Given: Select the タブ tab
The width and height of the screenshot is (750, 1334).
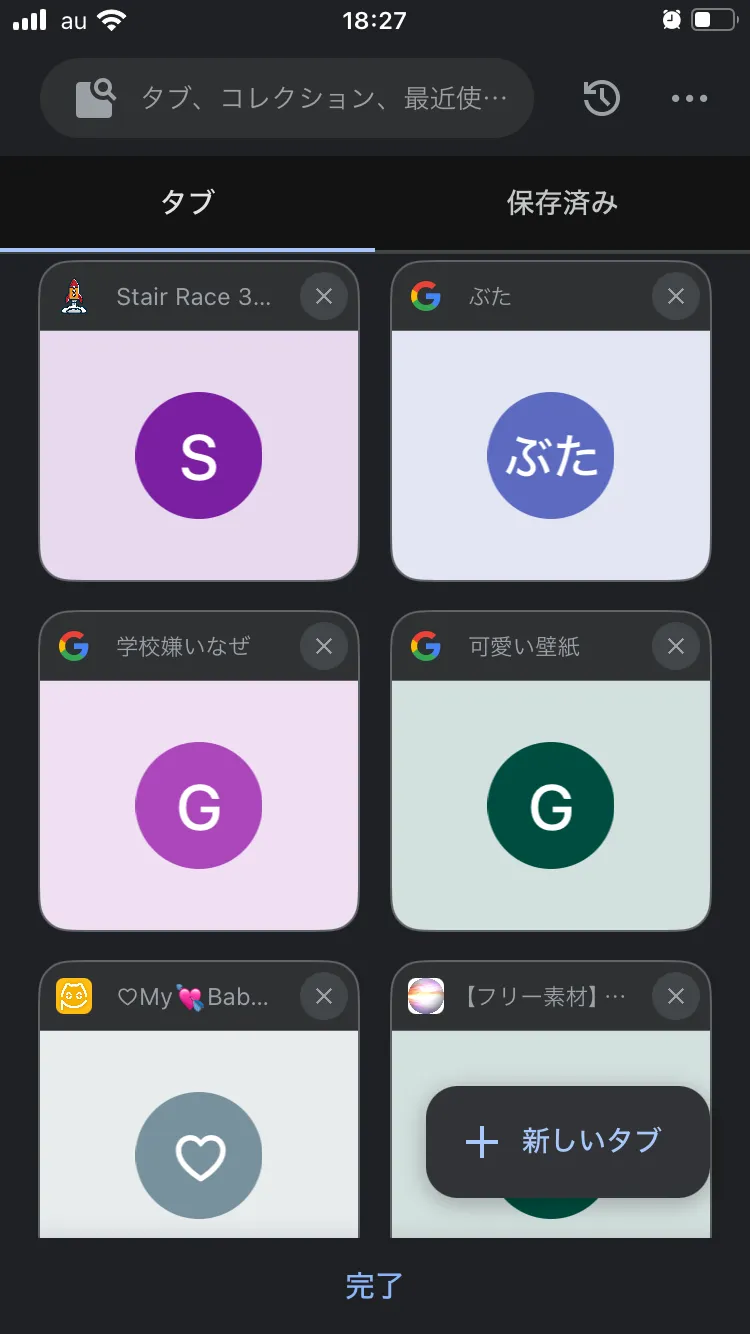Looking at the screenshot, I should coord(187,203).
